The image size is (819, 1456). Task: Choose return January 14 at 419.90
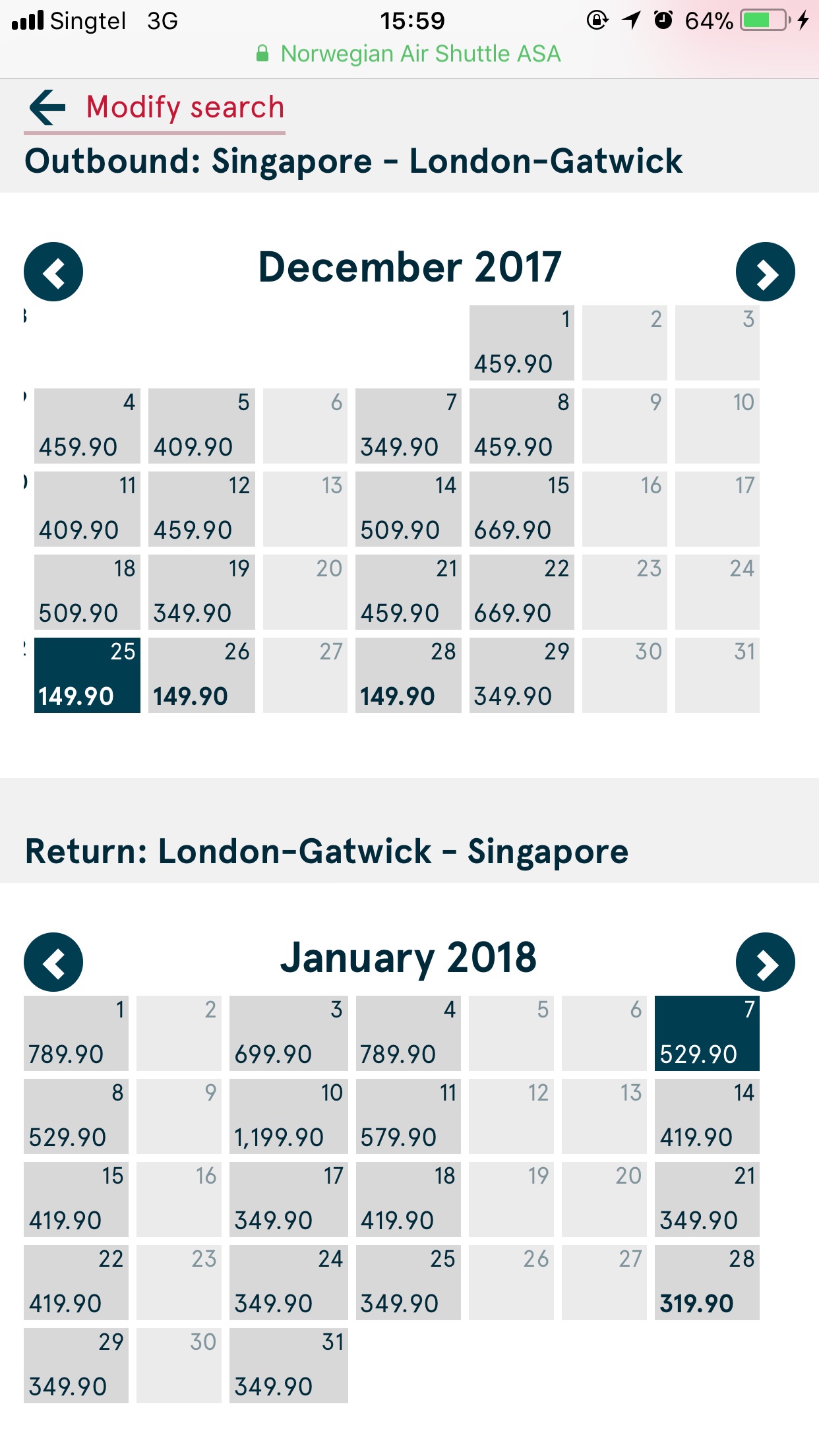707,1116
